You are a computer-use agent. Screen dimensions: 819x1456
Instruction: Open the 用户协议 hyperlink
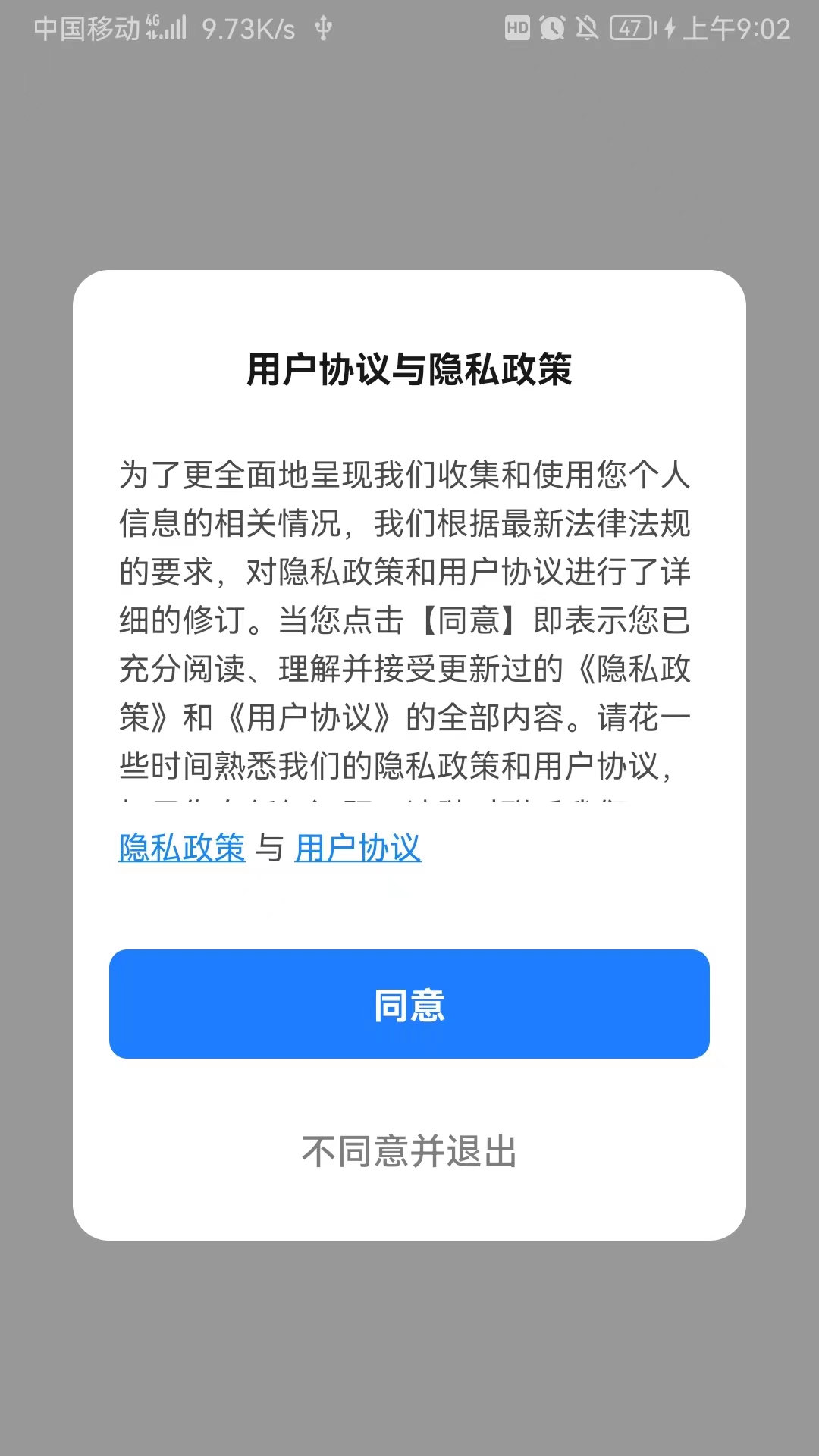(357, 847)
